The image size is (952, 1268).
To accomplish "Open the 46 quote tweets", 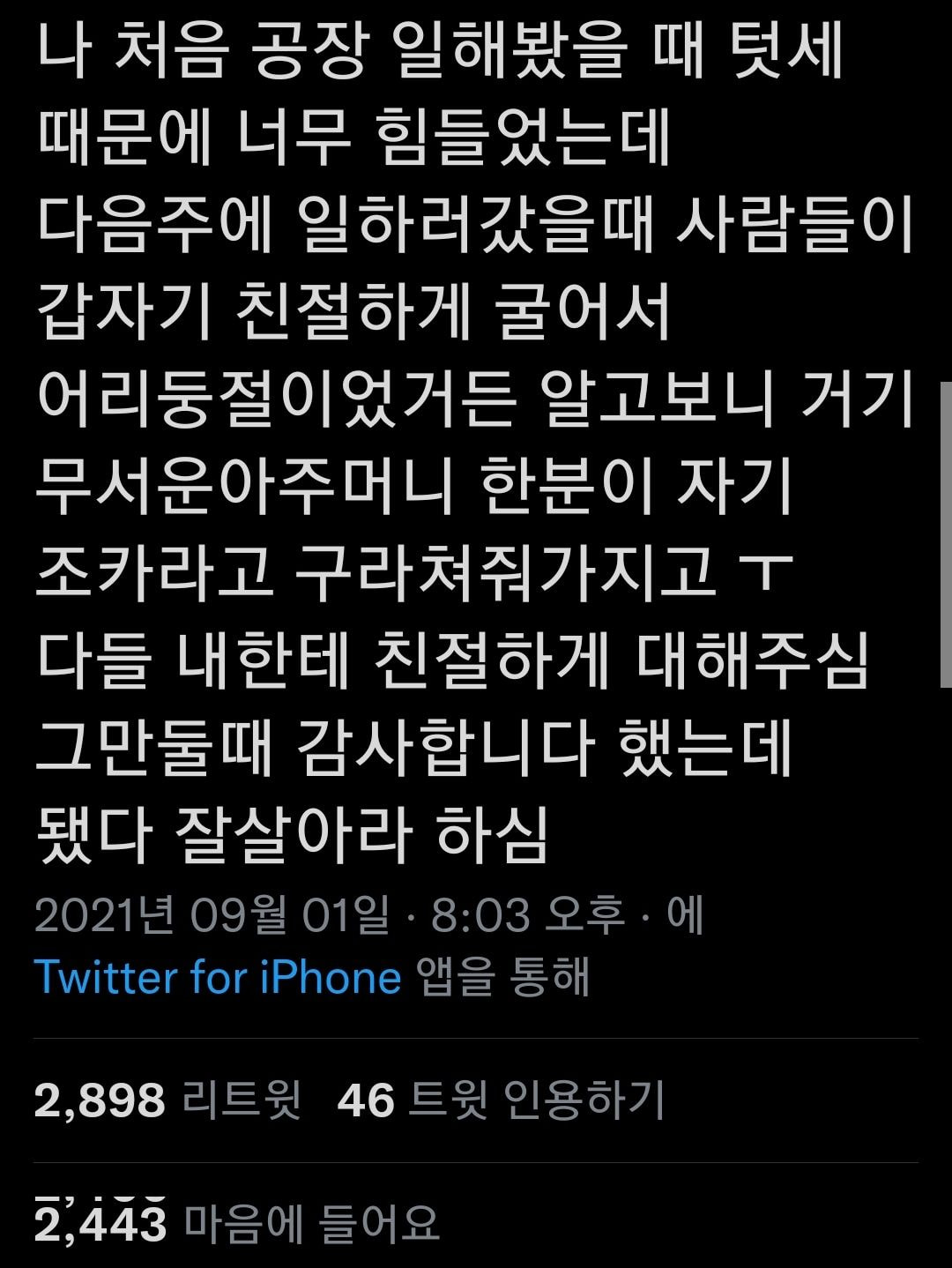I will 500,1100.
